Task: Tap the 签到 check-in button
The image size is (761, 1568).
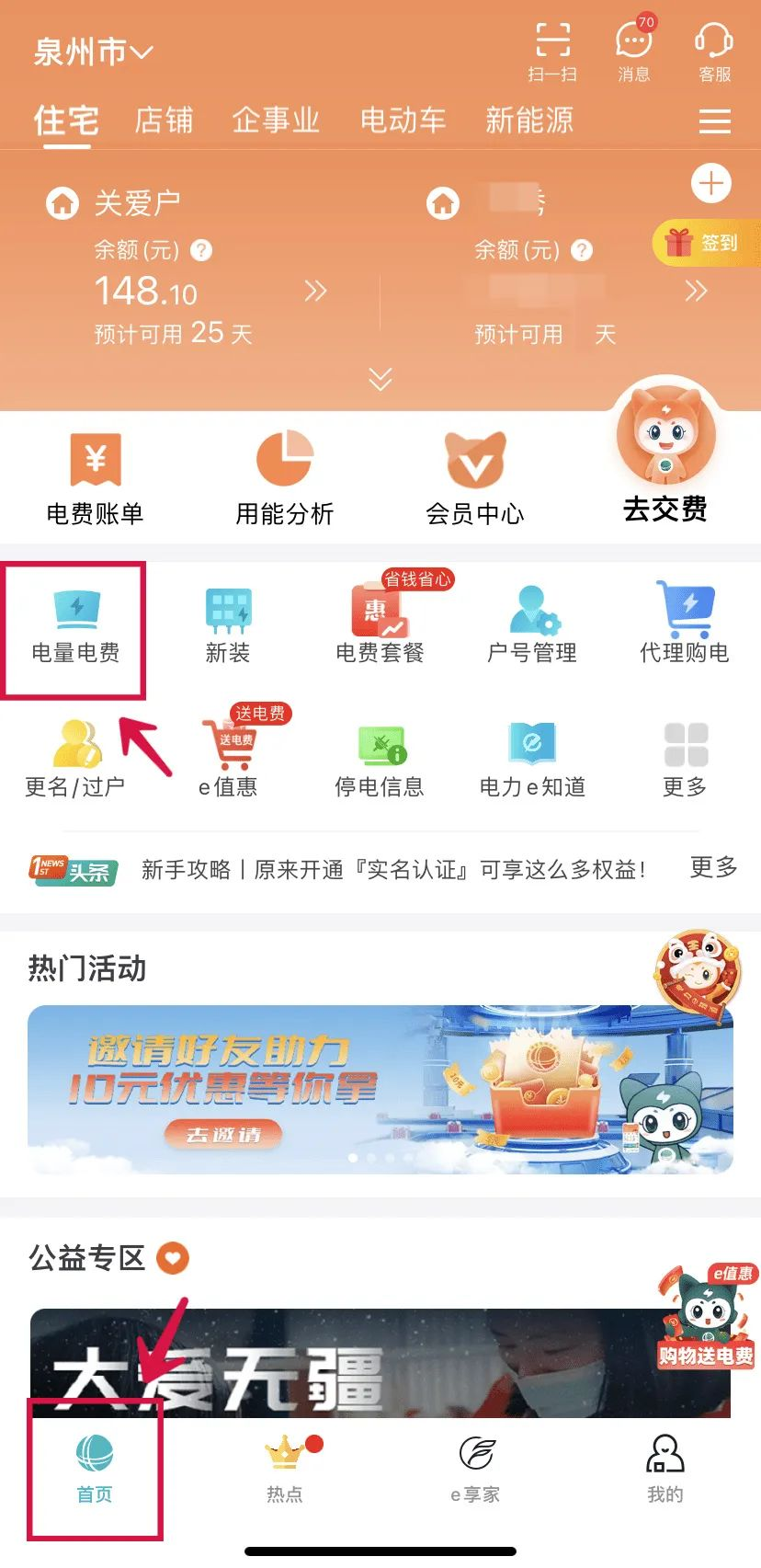Action: tap(704, 243)
